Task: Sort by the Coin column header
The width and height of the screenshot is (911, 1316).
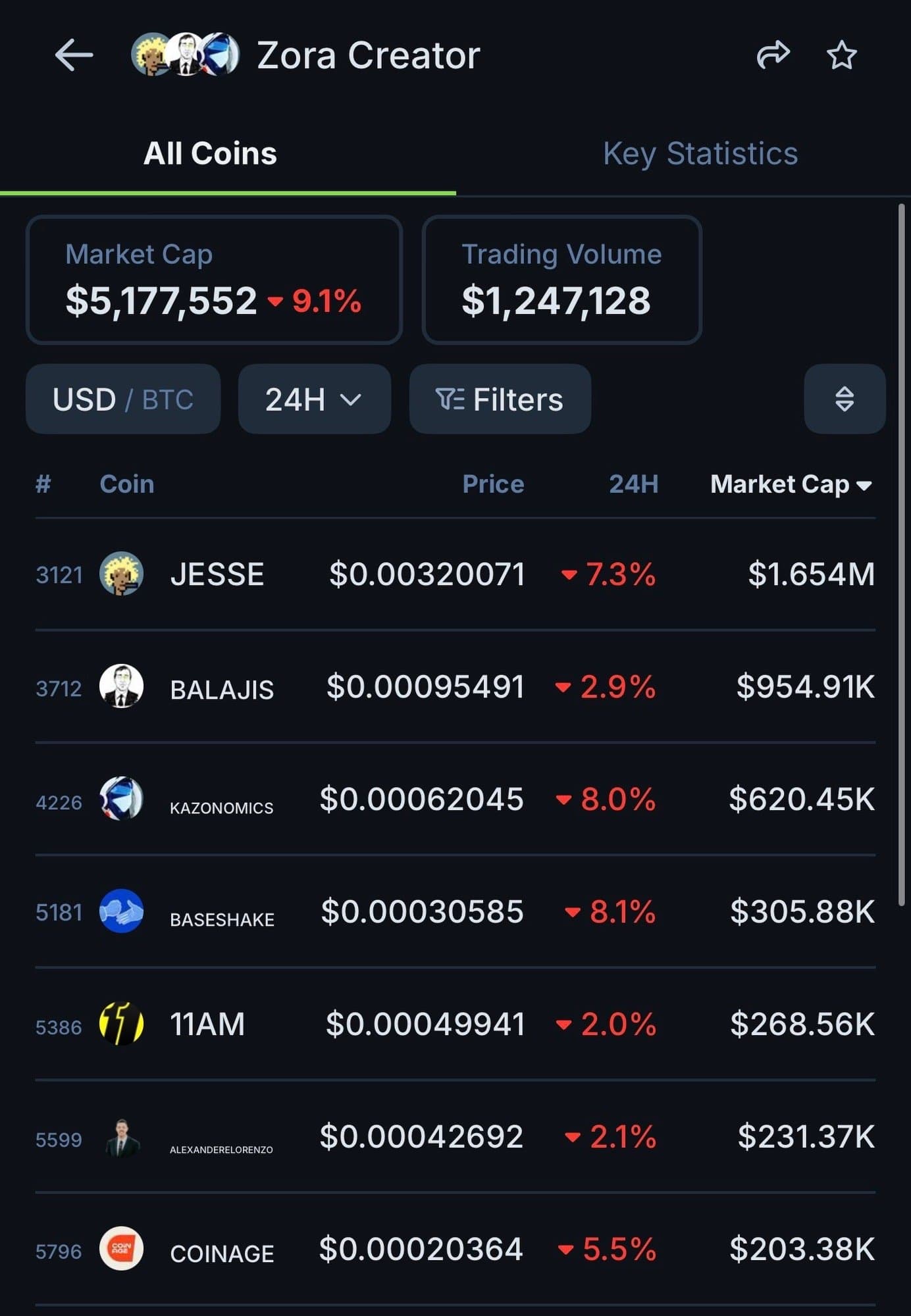Action: (126, 485)
